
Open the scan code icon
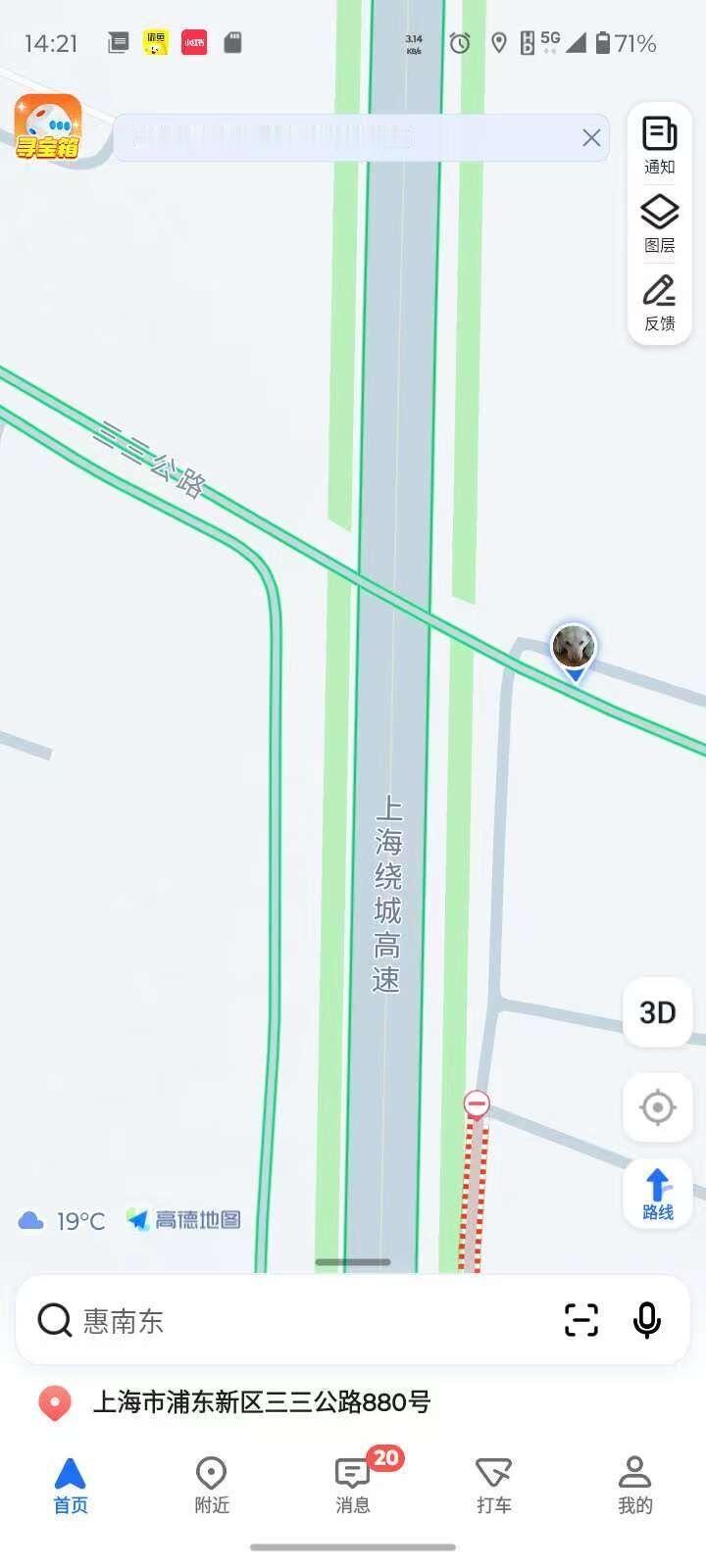click(581, 1320)
